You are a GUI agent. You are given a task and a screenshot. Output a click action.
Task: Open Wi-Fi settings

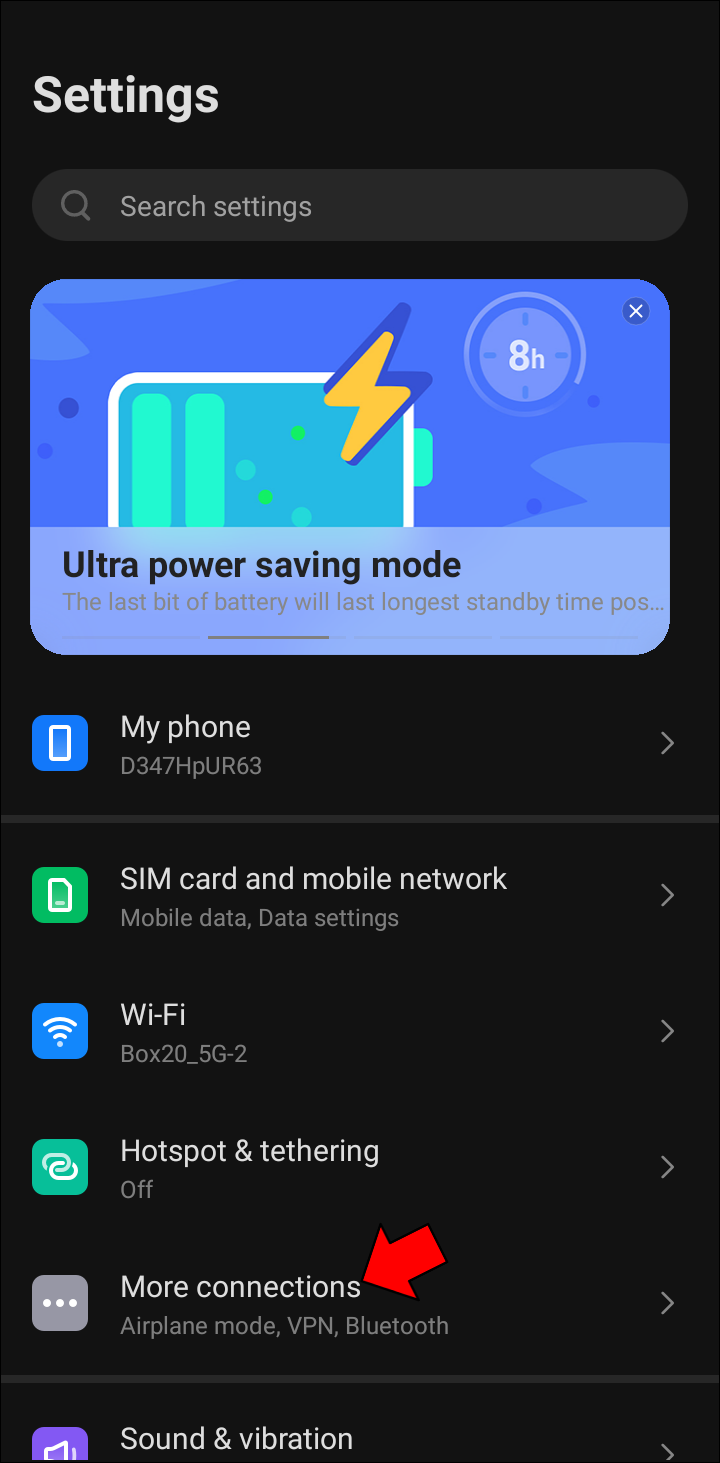(360, 1031)
